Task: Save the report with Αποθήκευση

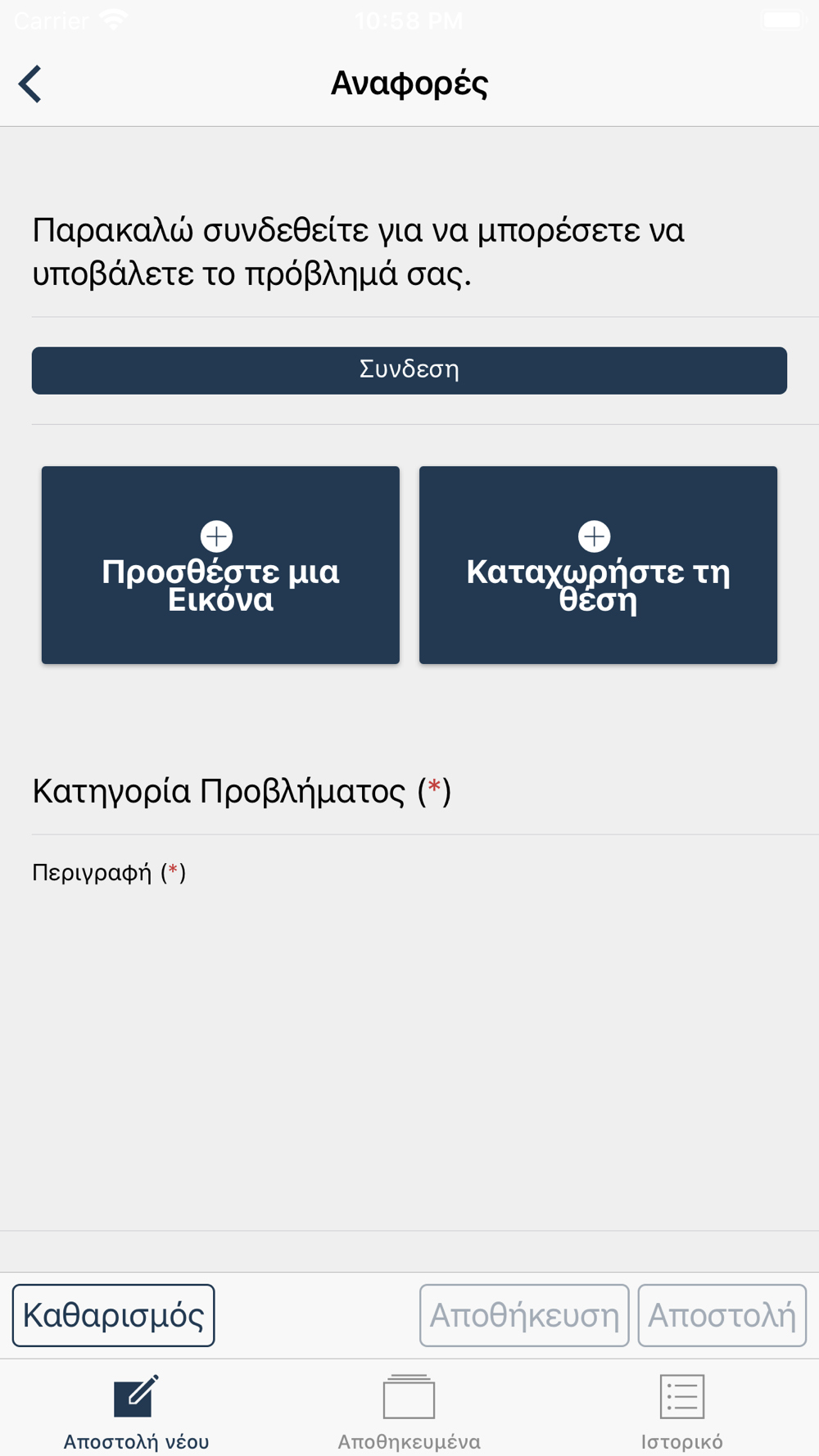Action: [x=524, y=1315]
